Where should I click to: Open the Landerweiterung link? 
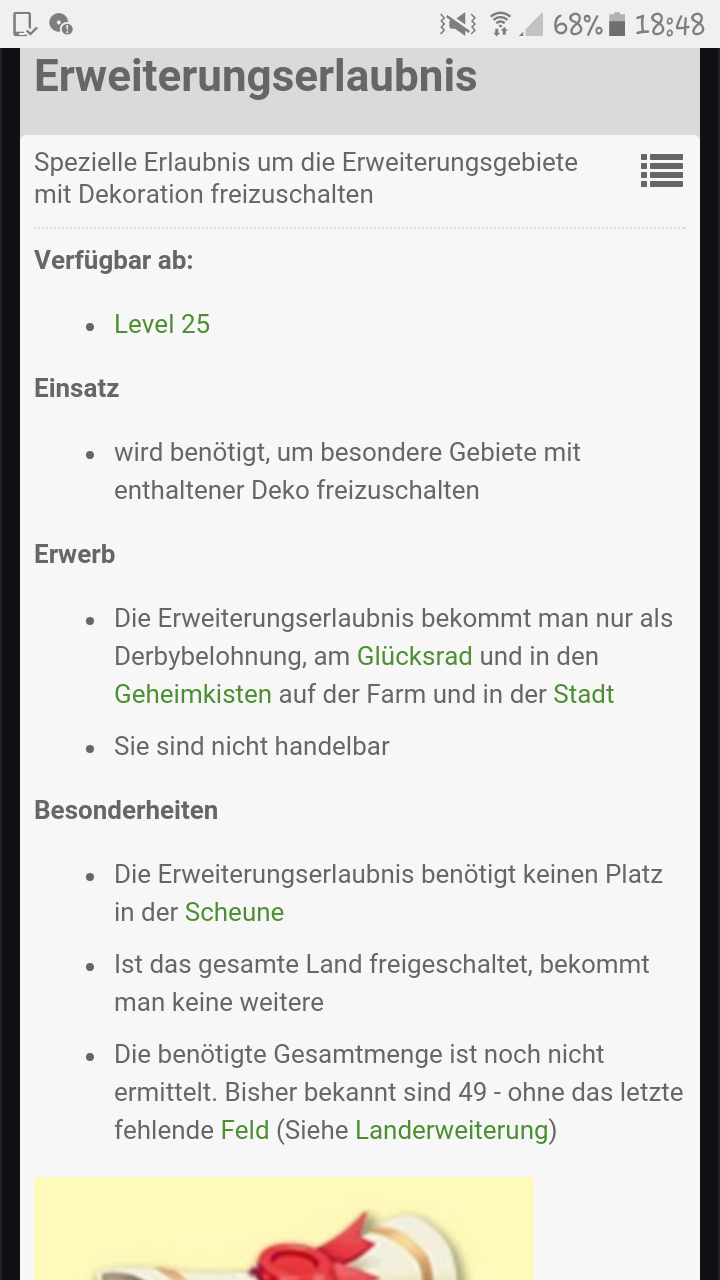(452, 1130)
